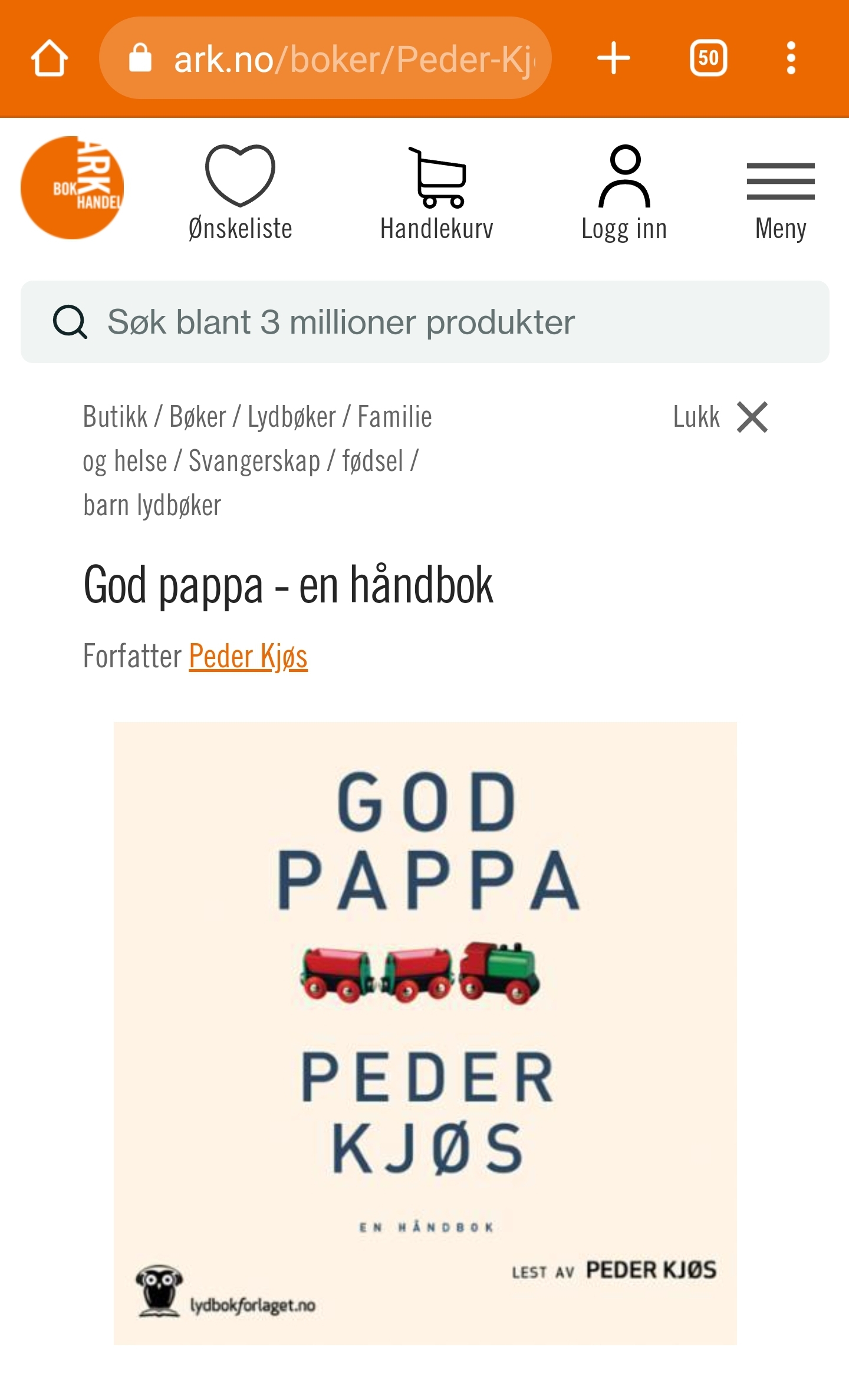Viewport: 849px width, 1400px height.
Task: Go to ARK Bokhandel home via logo
Action: (x=72, y=187)
